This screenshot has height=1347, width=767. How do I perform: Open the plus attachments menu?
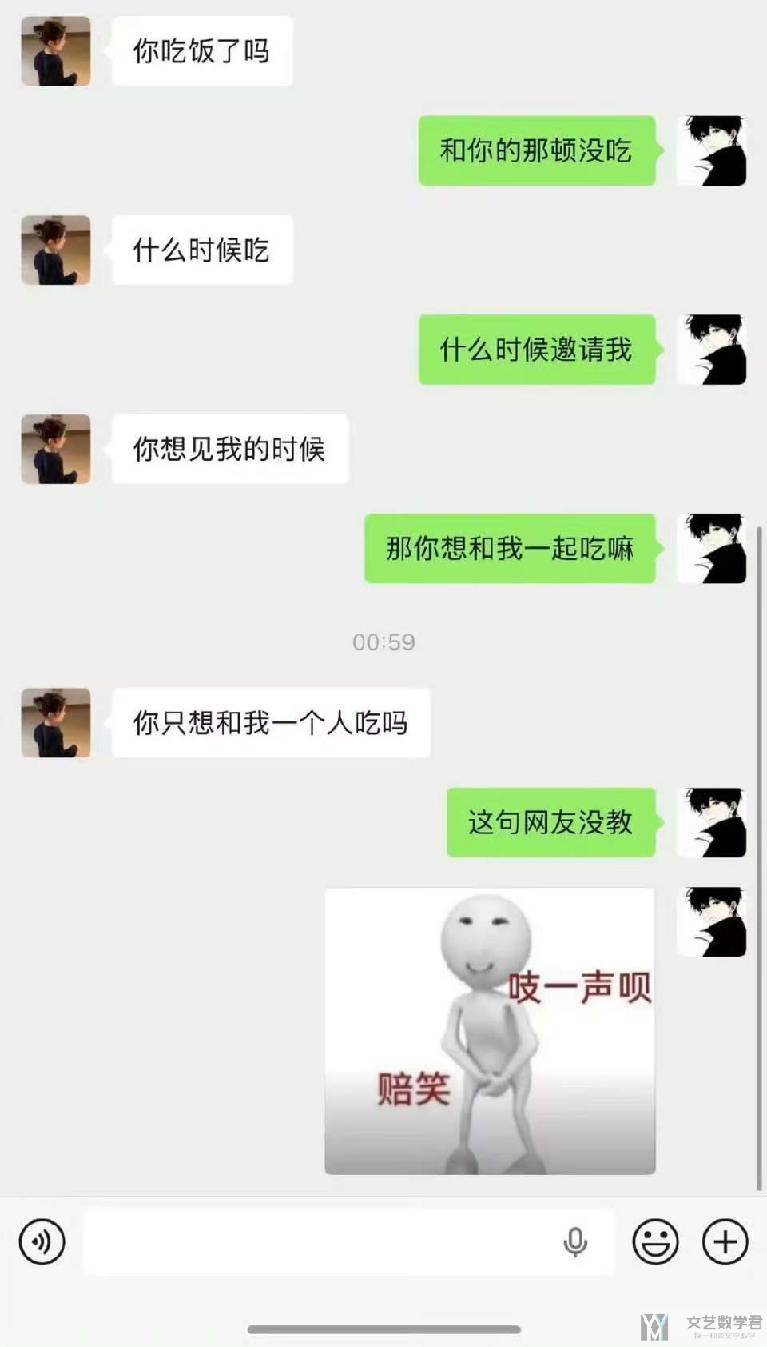tap(725, 1241)
